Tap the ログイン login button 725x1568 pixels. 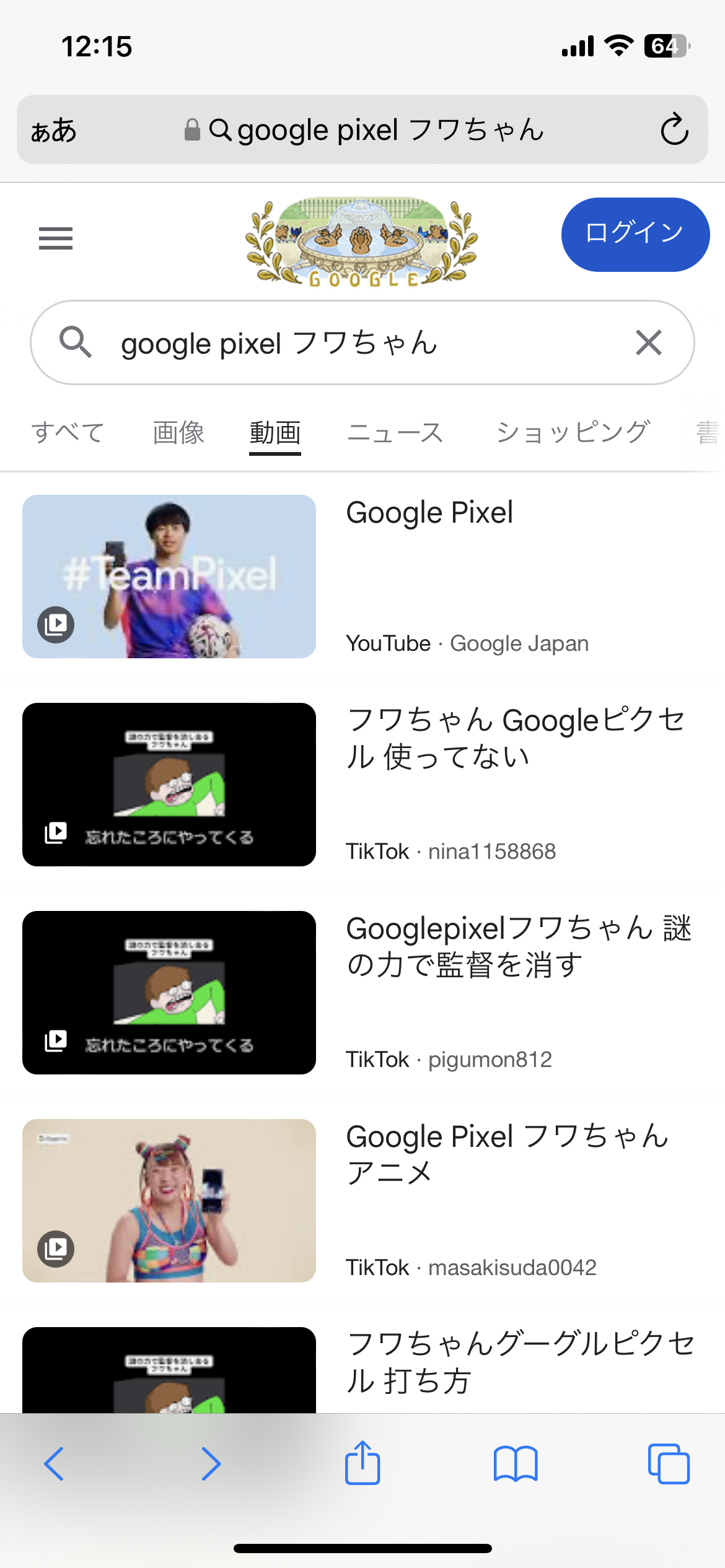click(635, 235)
